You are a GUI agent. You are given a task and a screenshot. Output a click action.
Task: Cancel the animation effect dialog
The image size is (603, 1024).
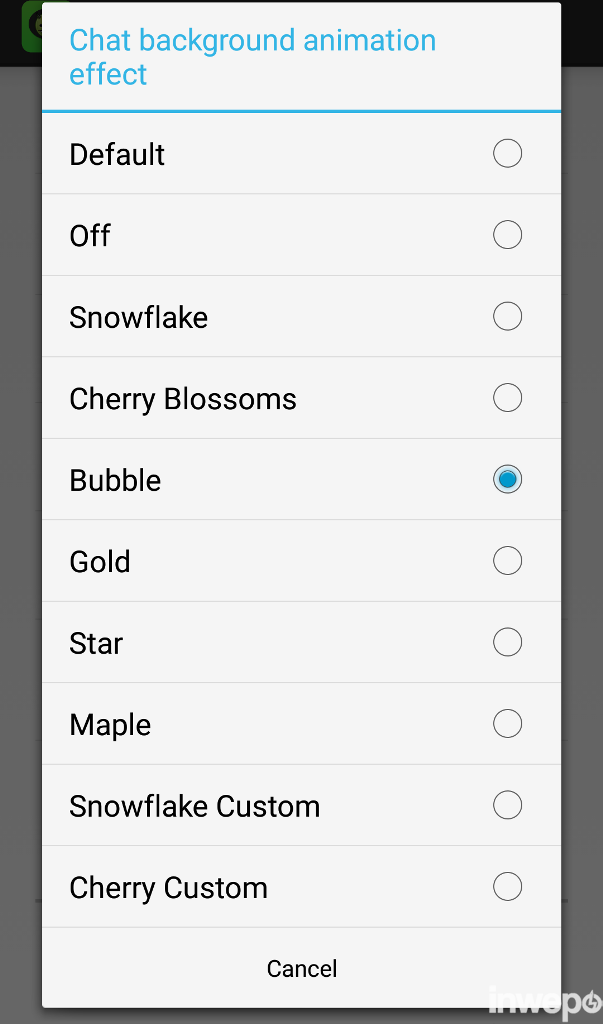click(x=301, y=968)
